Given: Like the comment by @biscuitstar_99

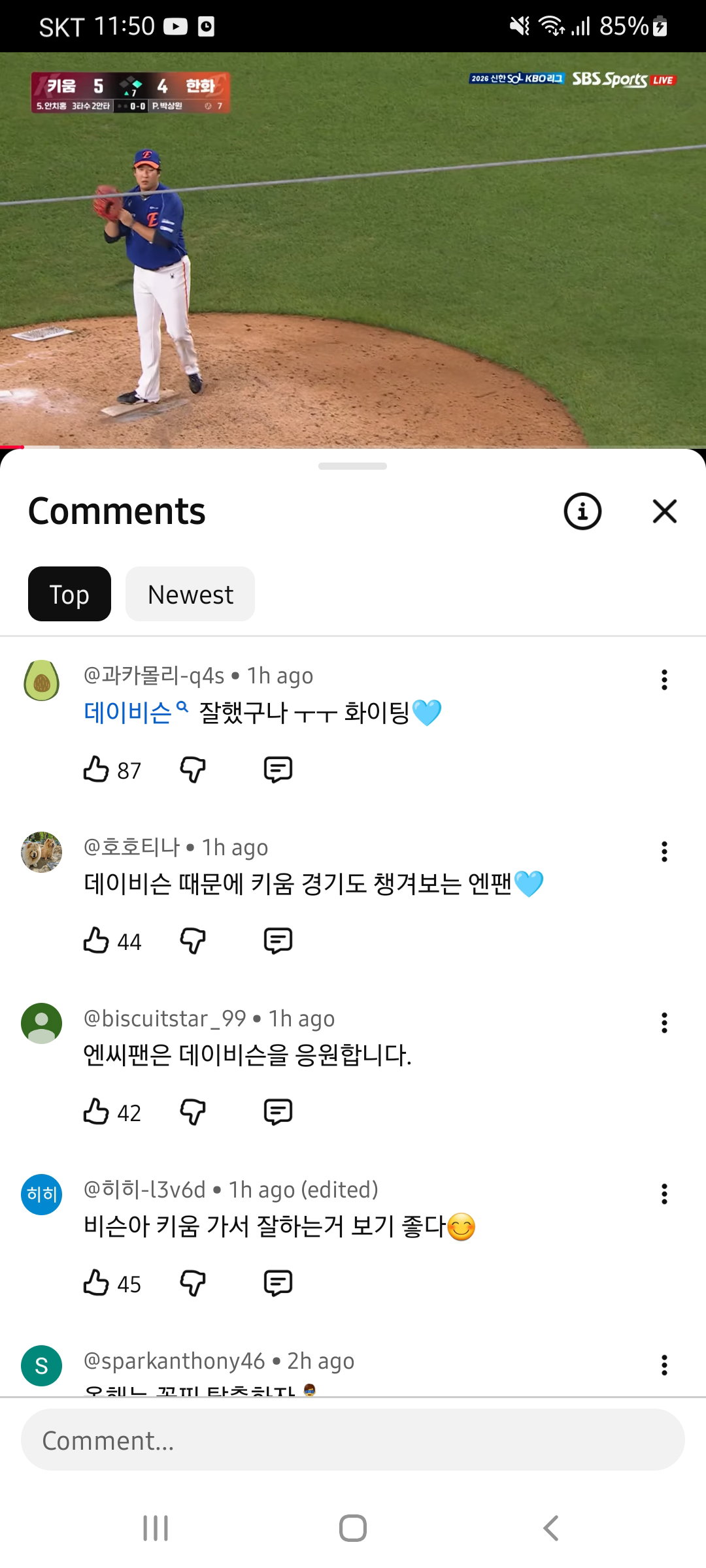Looking at the screenshot, I should click(96, 1112).
